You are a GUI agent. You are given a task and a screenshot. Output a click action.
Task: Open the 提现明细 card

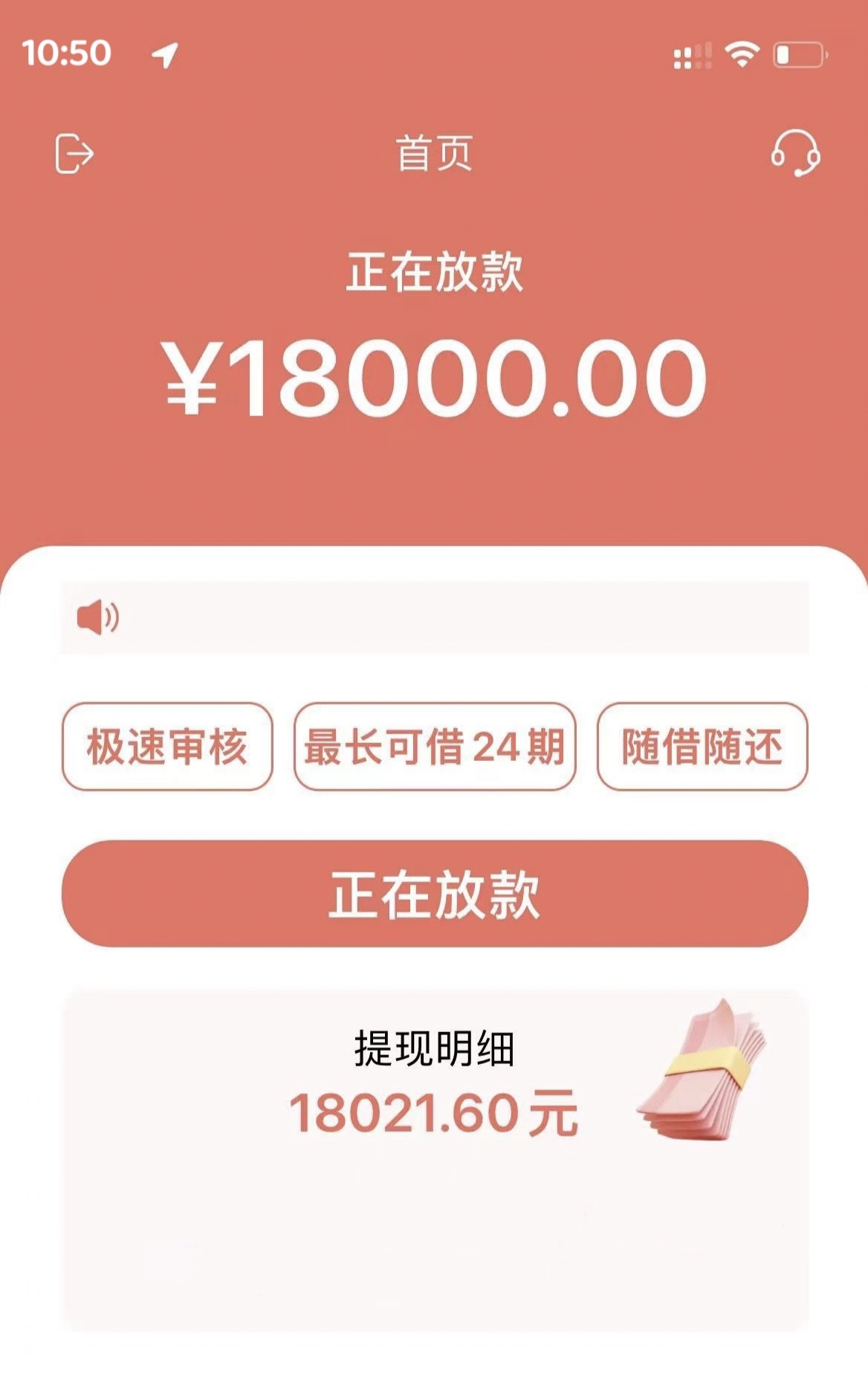click(435, 1160)
